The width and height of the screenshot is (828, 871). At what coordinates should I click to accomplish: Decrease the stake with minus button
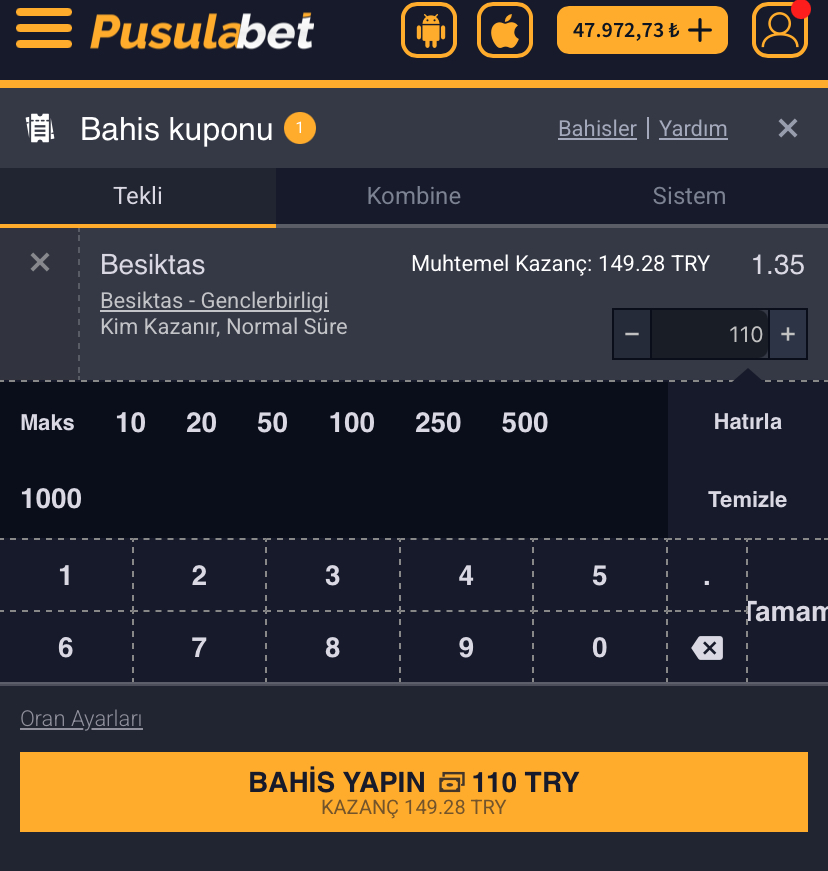(x=631, y=334)
